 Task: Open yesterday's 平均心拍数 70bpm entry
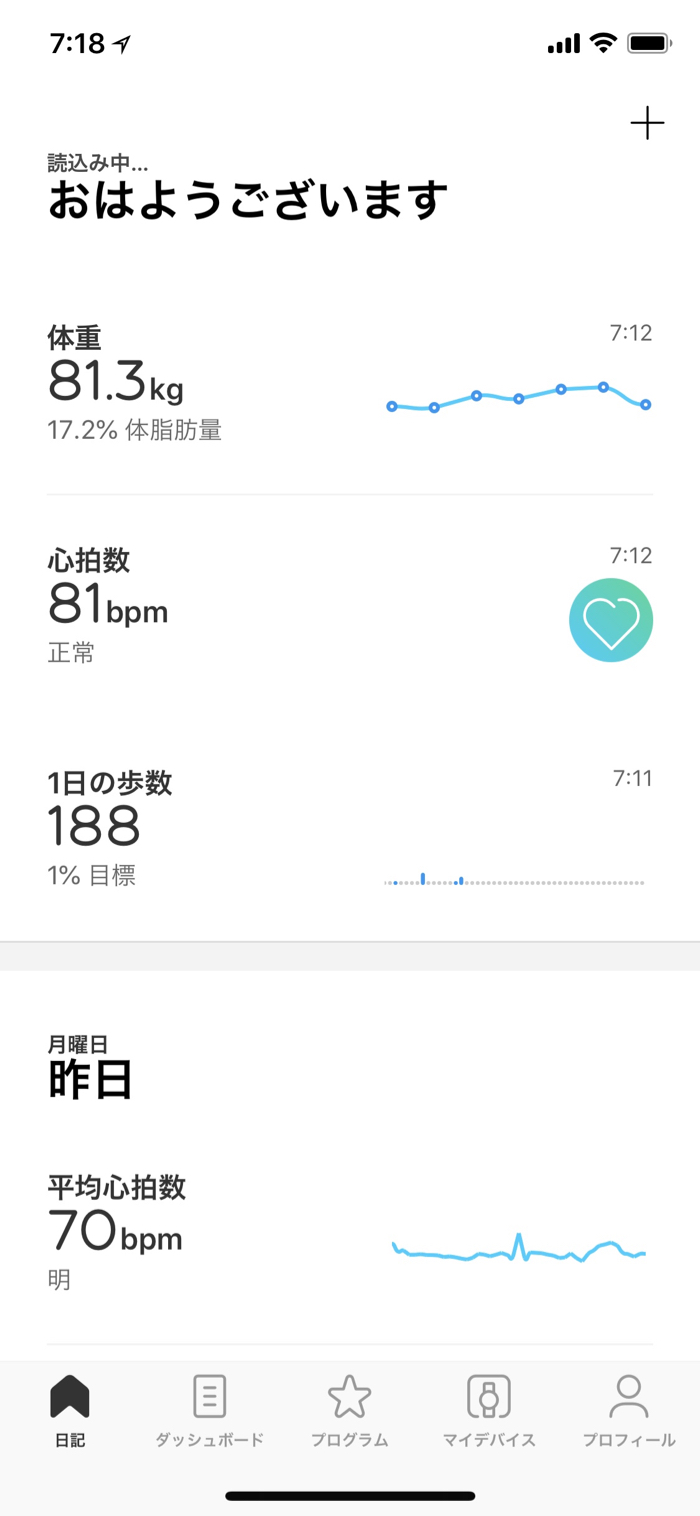[350, 1233]
